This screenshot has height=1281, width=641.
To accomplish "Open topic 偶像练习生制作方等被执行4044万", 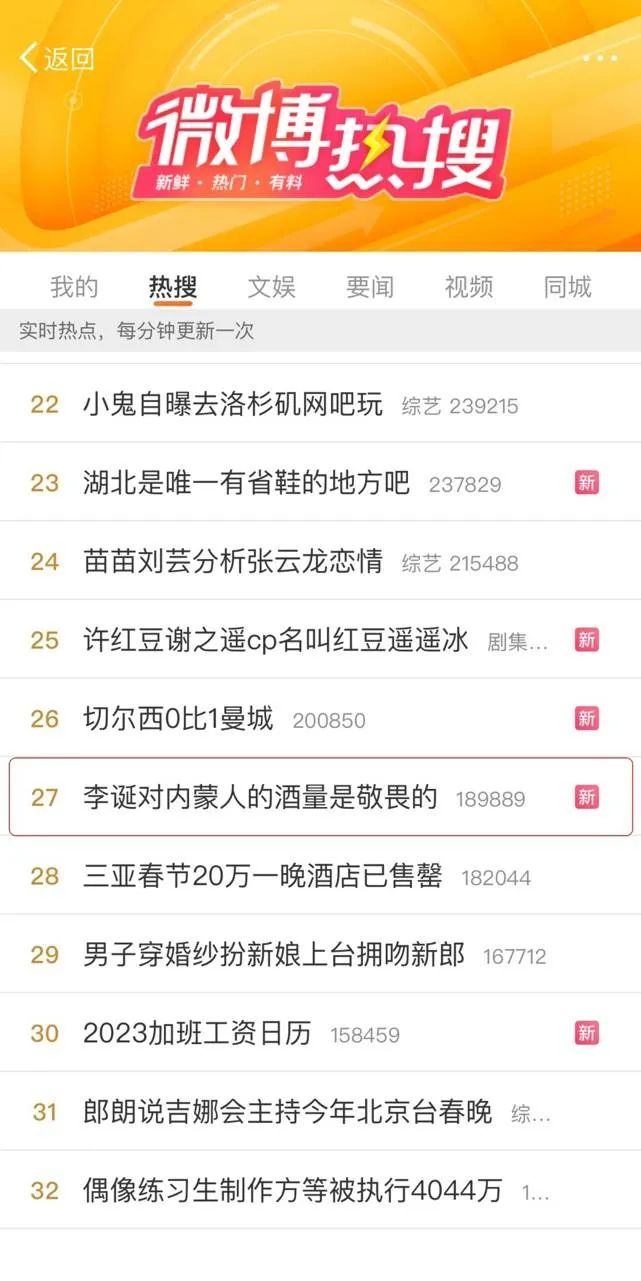I will click(293, 1190).
